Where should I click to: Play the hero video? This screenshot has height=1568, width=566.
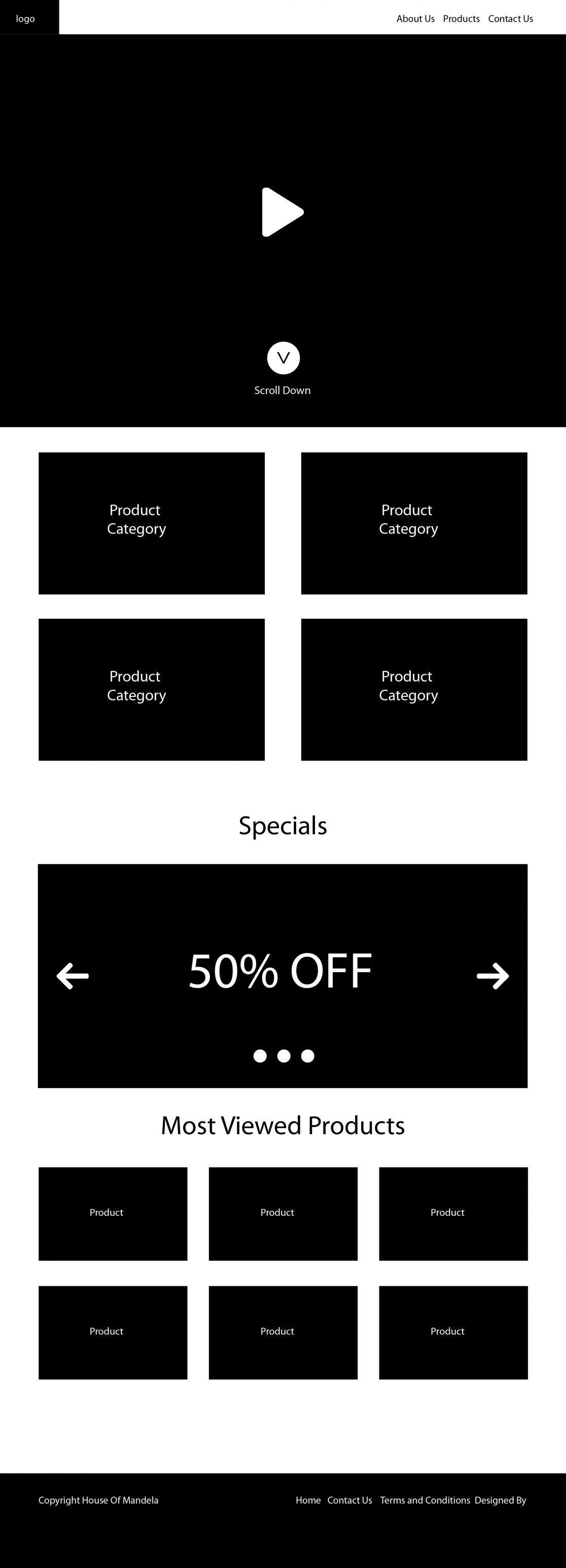[281, 212]
